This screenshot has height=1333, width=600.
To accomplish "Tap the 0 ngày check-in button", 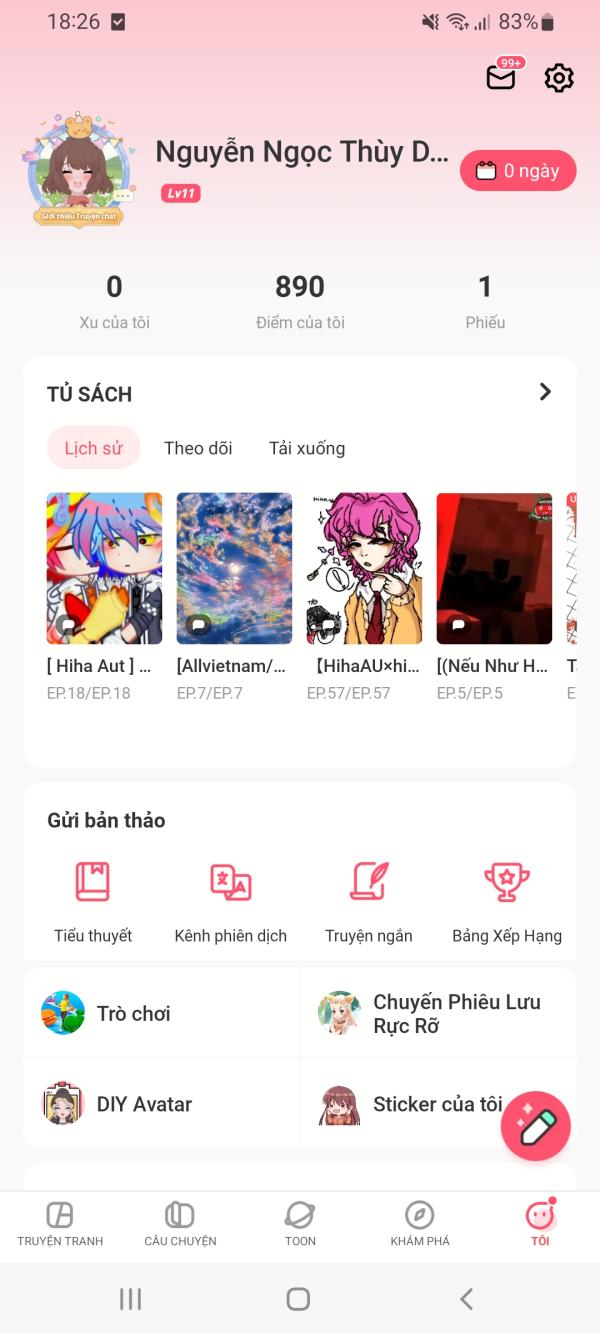I will [x=517, y=171].
